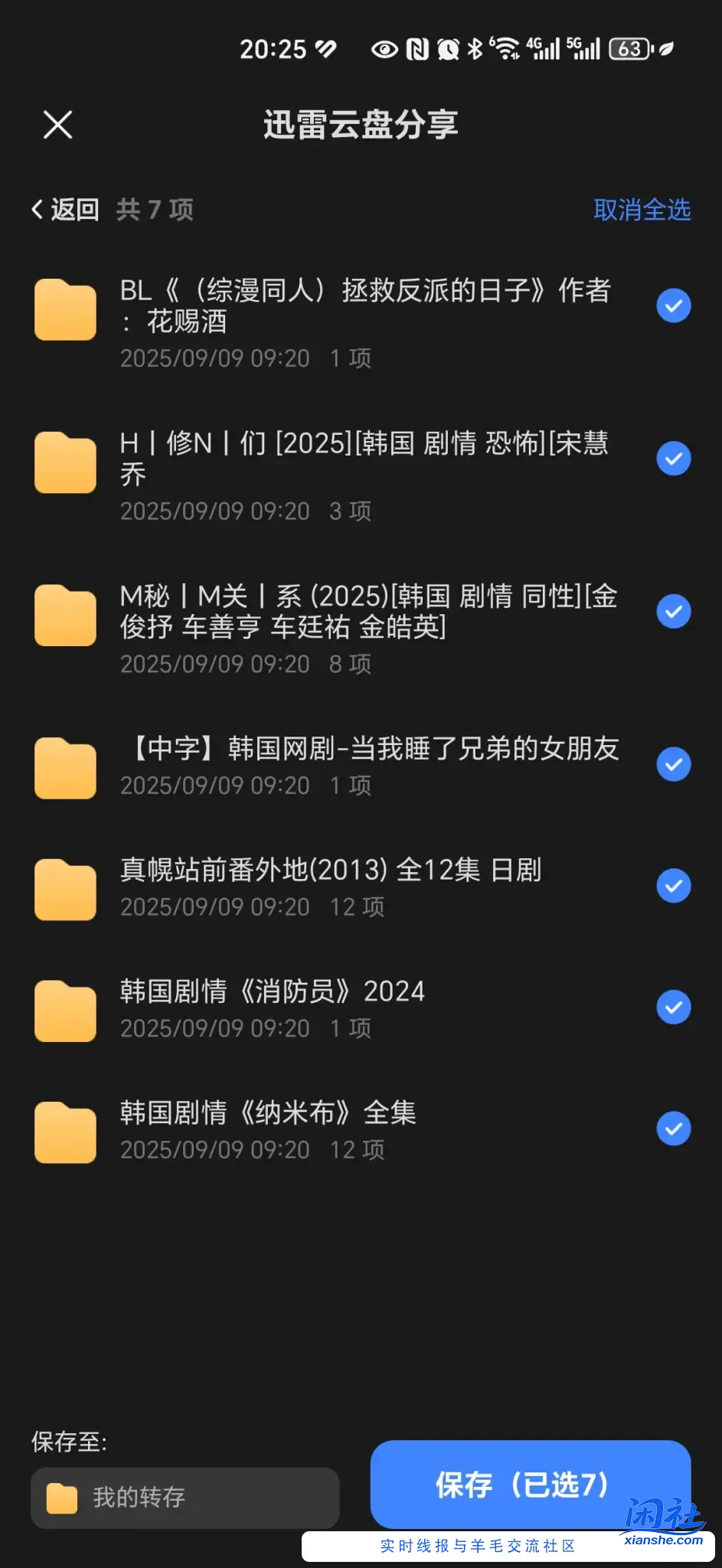Deselect the 宋慧乔 folder checkmark
Viewport: 722px width, 1568px height.
[673, 458]
